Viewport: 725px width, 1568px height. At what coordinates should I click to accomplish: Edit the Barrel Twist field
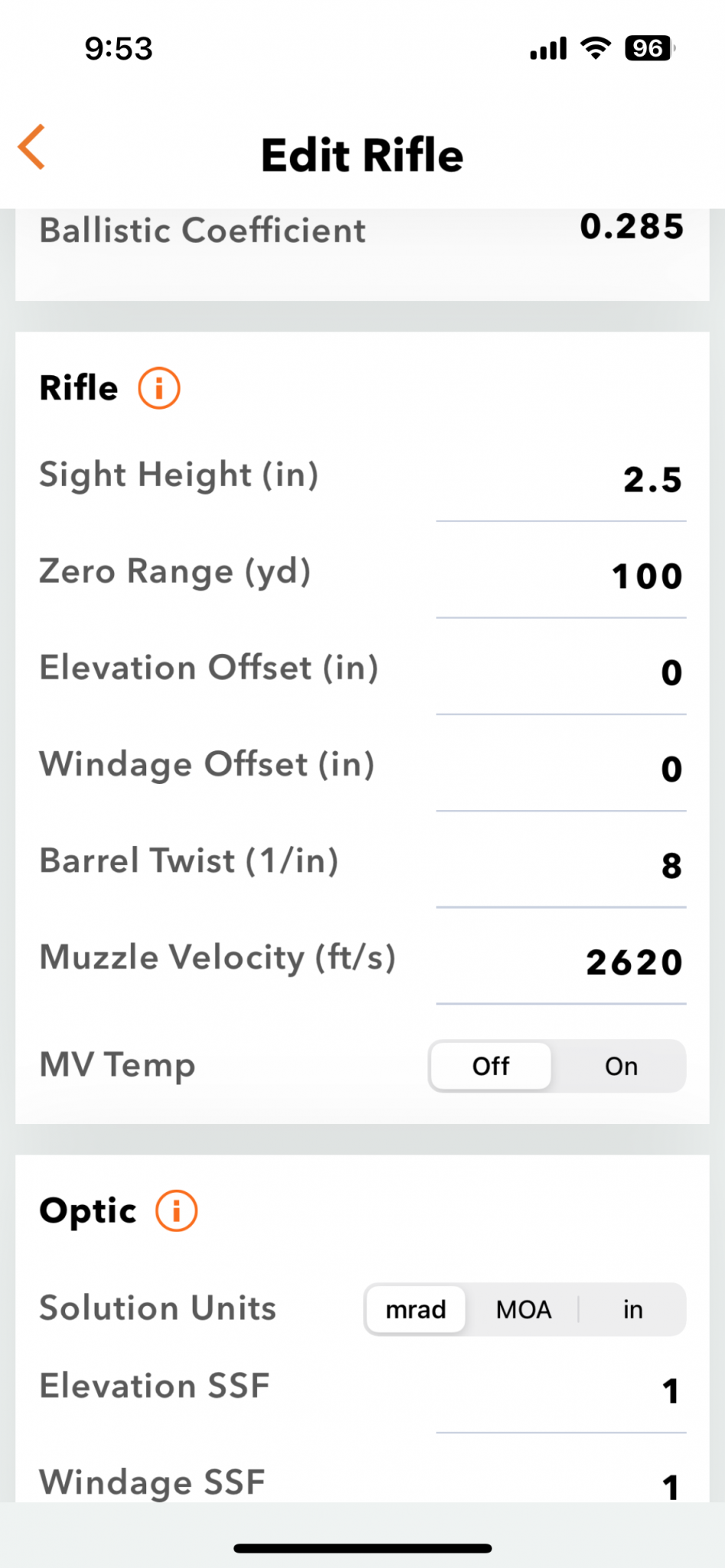561,866
